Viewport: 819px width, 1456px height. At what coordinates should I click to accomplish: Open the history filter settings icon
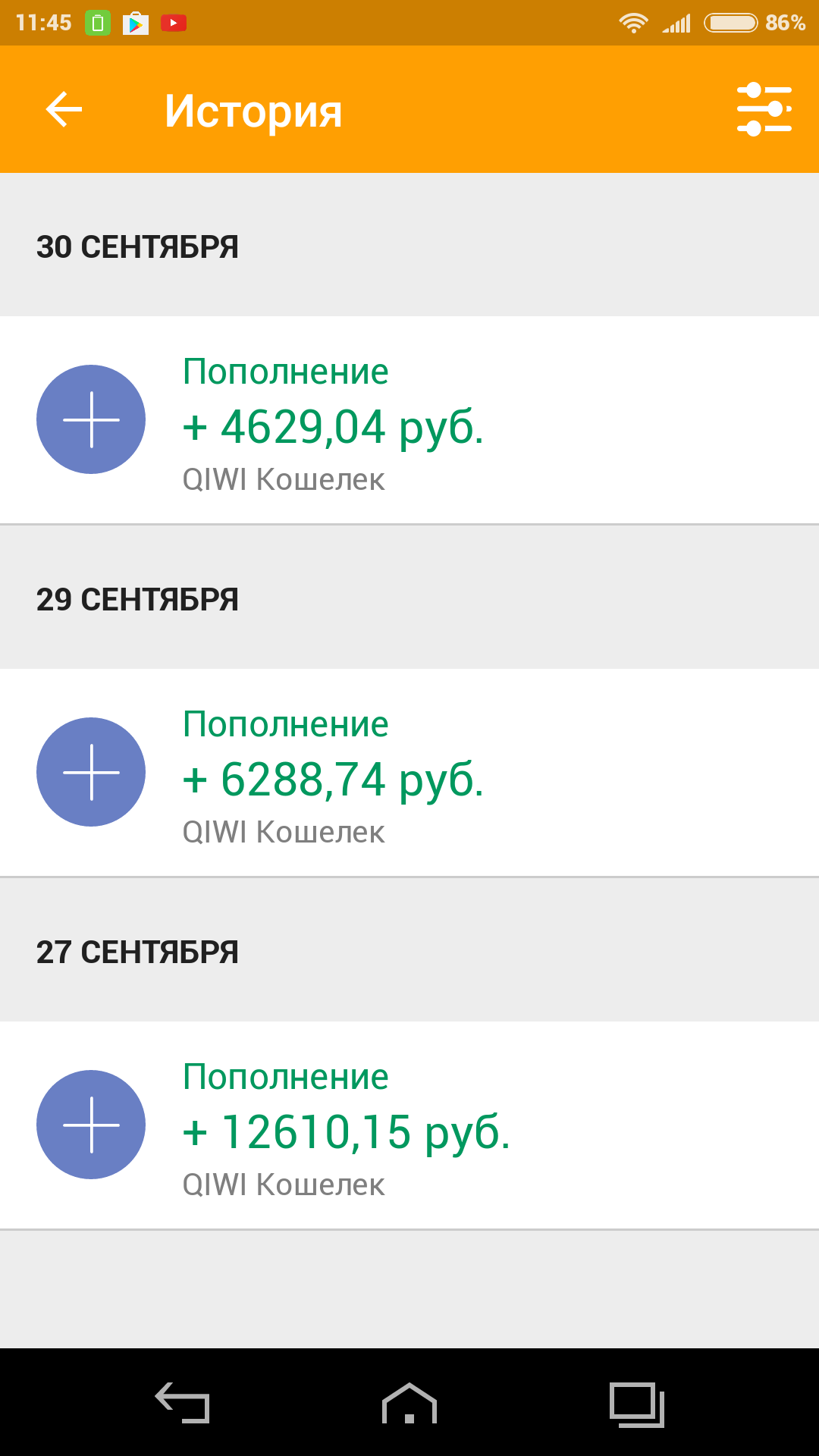point(764,109)
